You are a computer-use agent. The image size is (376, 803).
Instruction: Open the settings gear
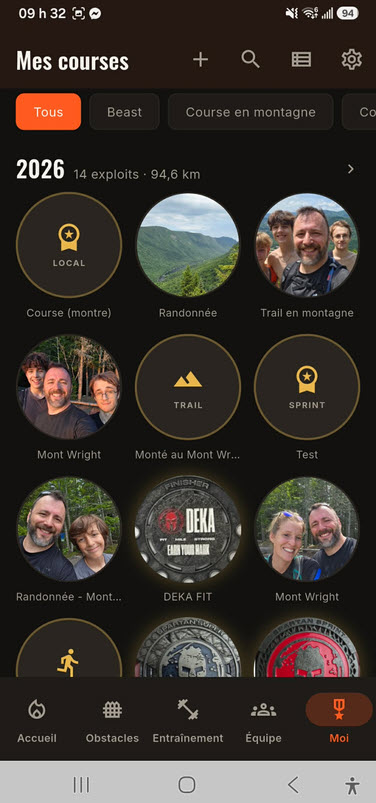point(351,60)
